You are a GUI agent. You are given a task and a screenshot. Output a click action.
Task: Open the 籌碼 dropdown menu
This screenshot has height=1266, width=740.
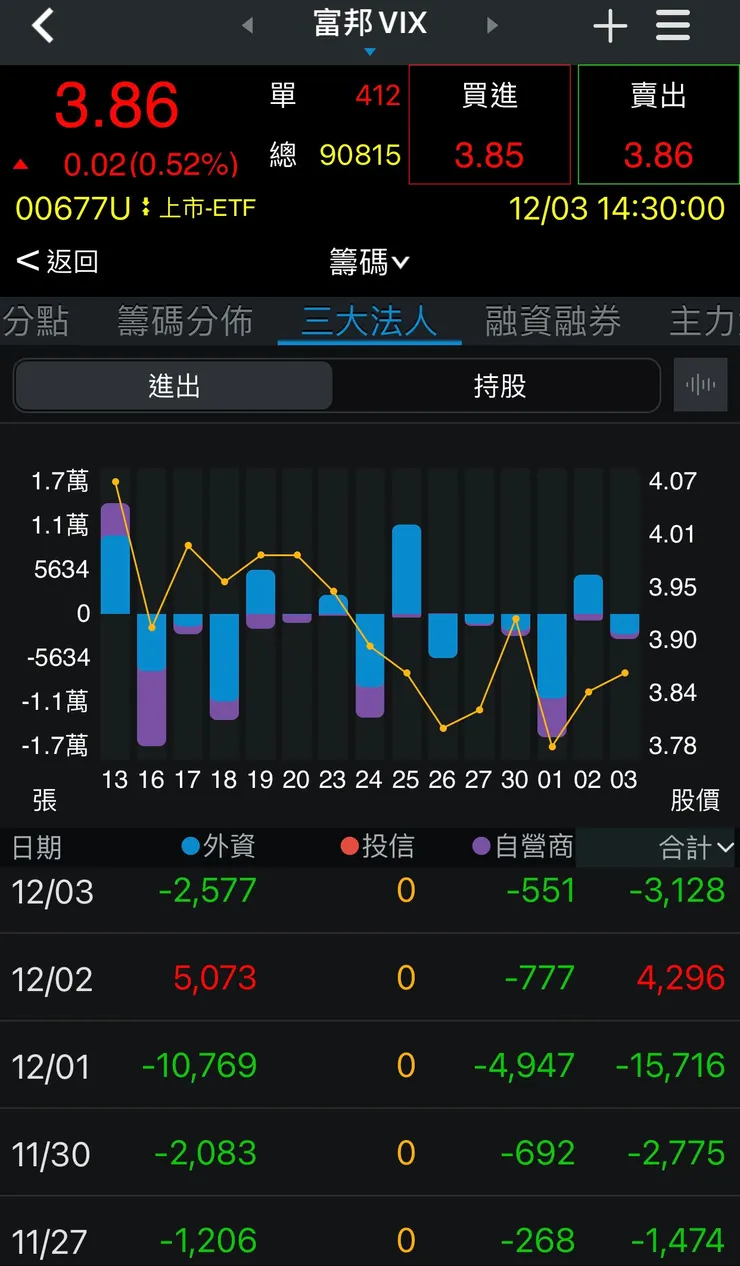click(369, 262)
